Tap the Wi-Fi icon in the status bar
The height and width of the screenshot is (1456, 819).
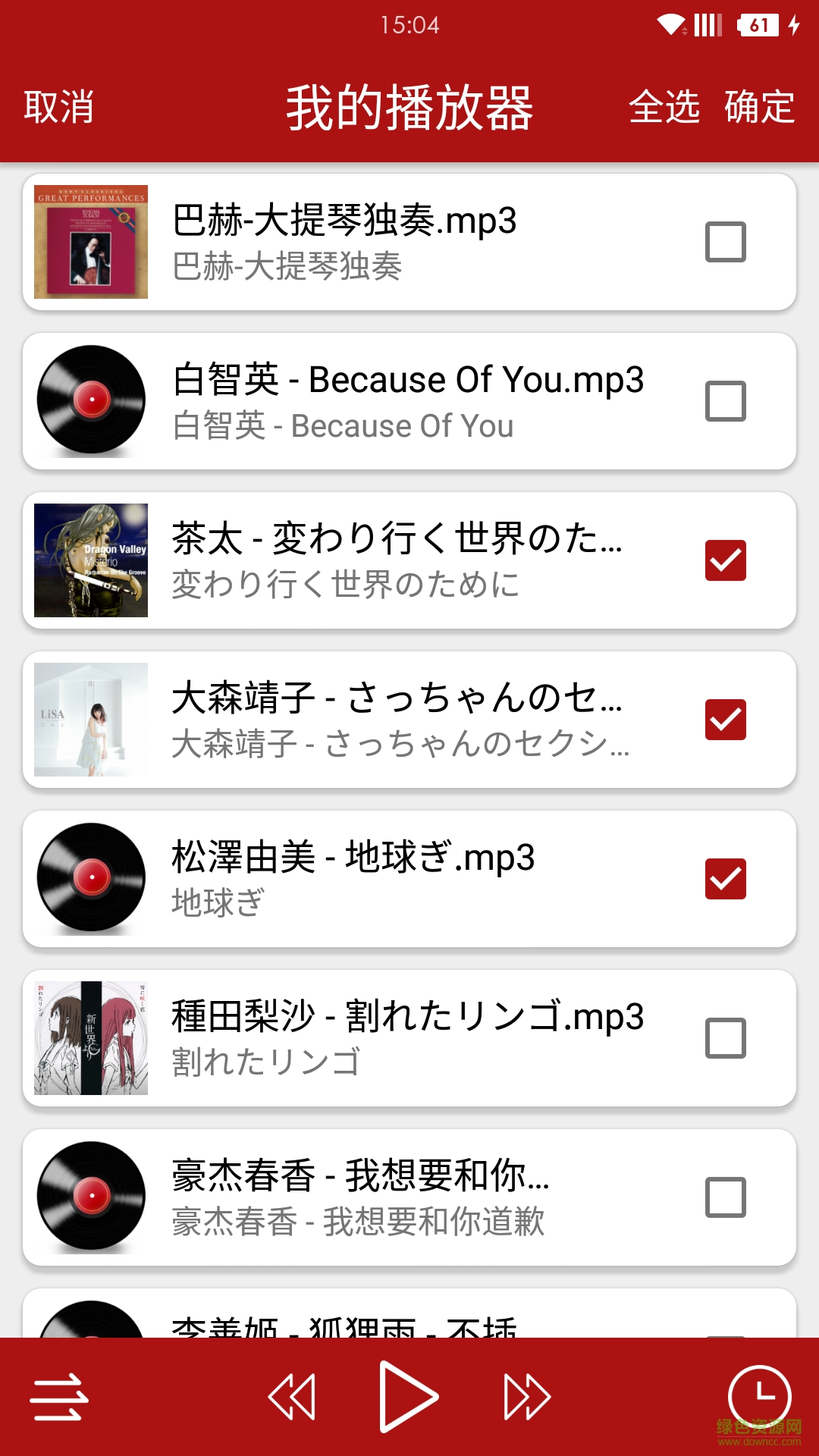pyautogui.click(x=670, y=24)
